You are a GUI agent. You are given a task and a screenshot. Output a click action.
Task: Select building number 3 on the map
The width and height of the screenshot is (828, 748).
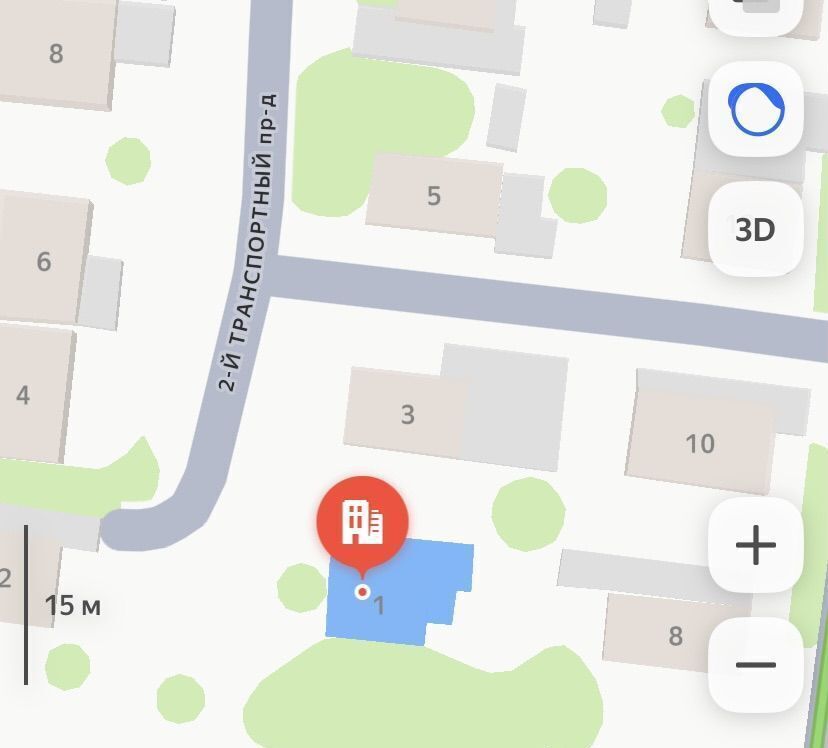tap(406, 413)
